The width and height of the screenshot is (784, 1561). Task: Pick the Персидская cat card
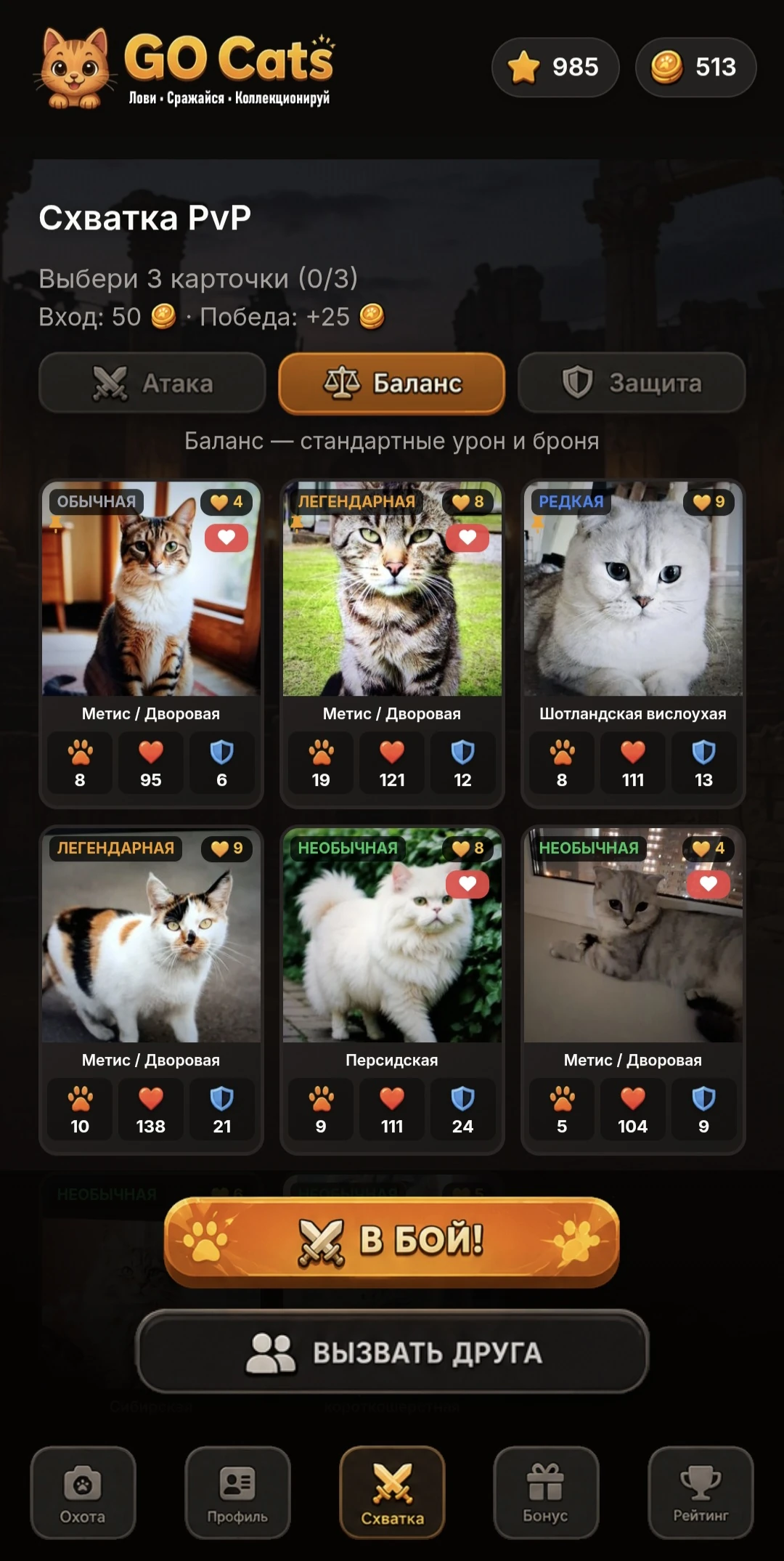(x=392, y=990)
